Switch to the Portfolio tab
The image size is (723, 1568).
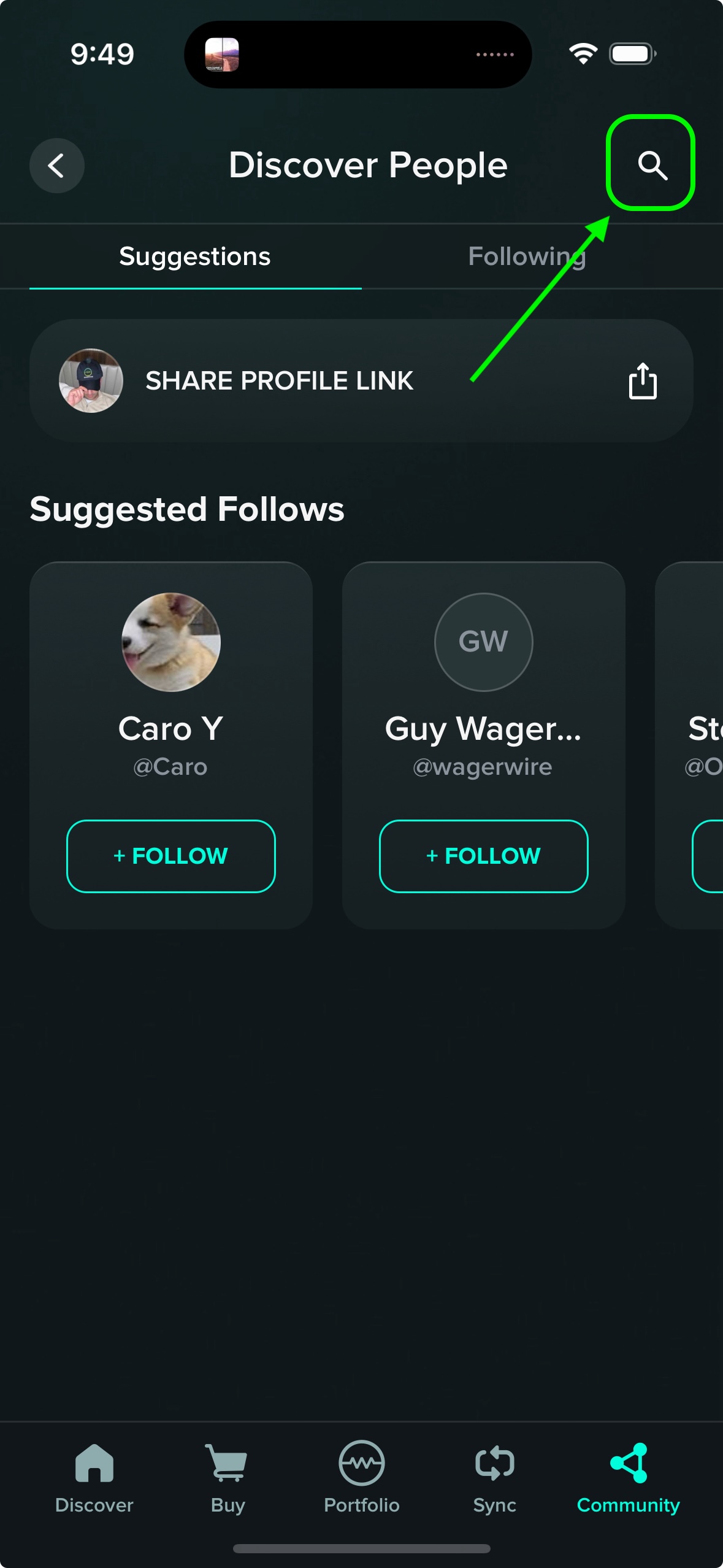(x=362, y=1478)
